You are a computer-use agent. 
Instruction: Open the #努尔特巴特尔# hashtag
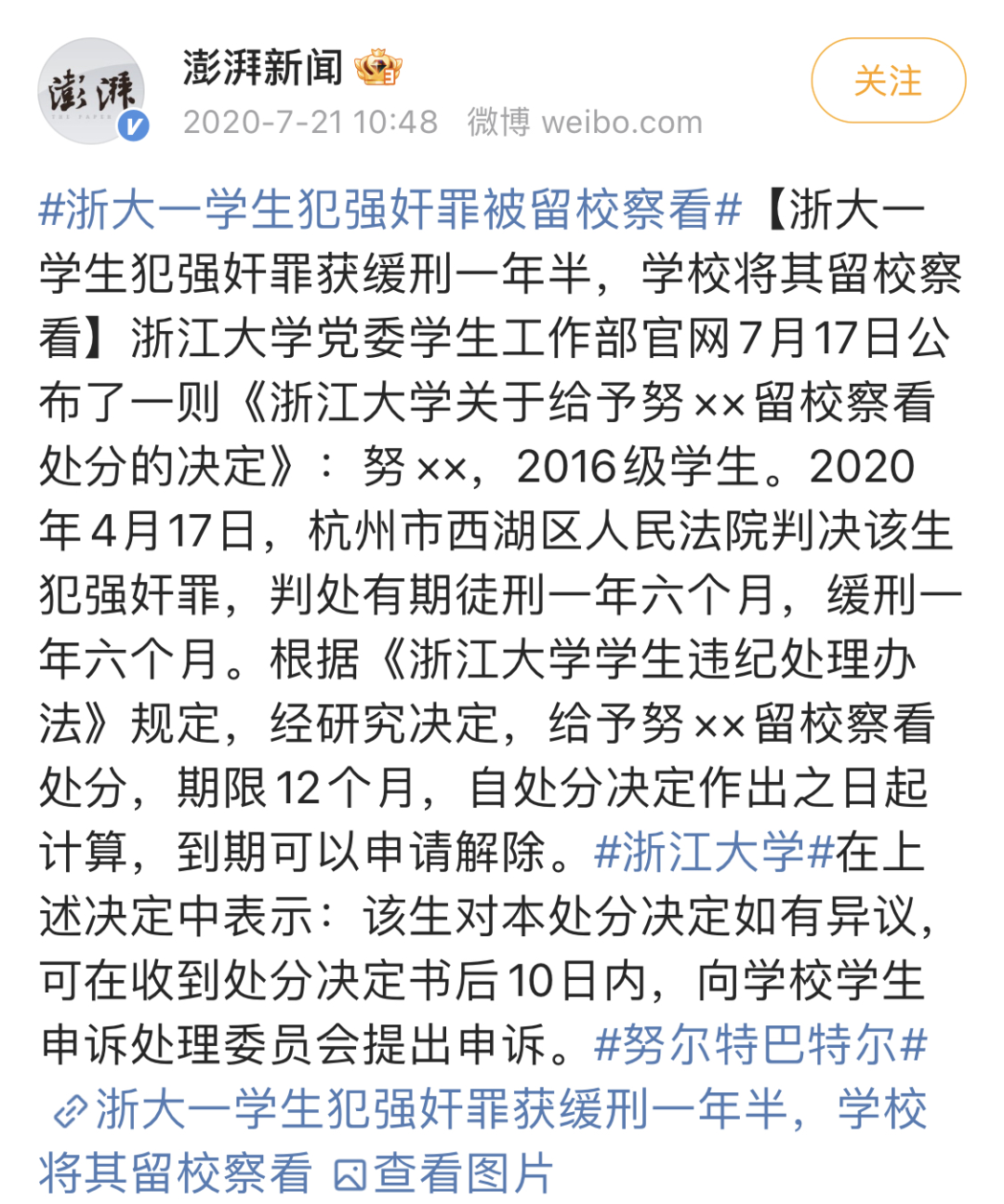(x=760, y=1045)
